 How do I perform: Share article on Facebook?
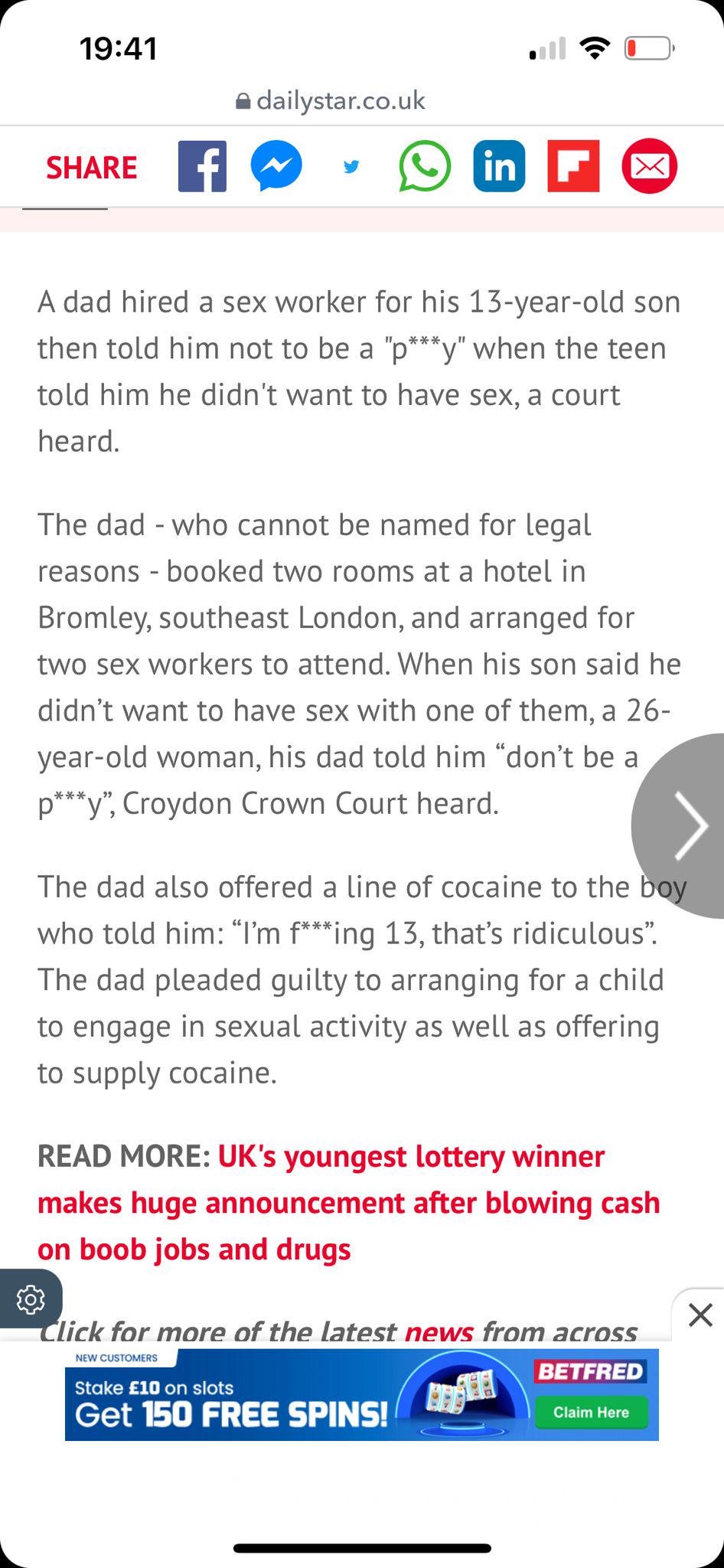coord(202,166)
